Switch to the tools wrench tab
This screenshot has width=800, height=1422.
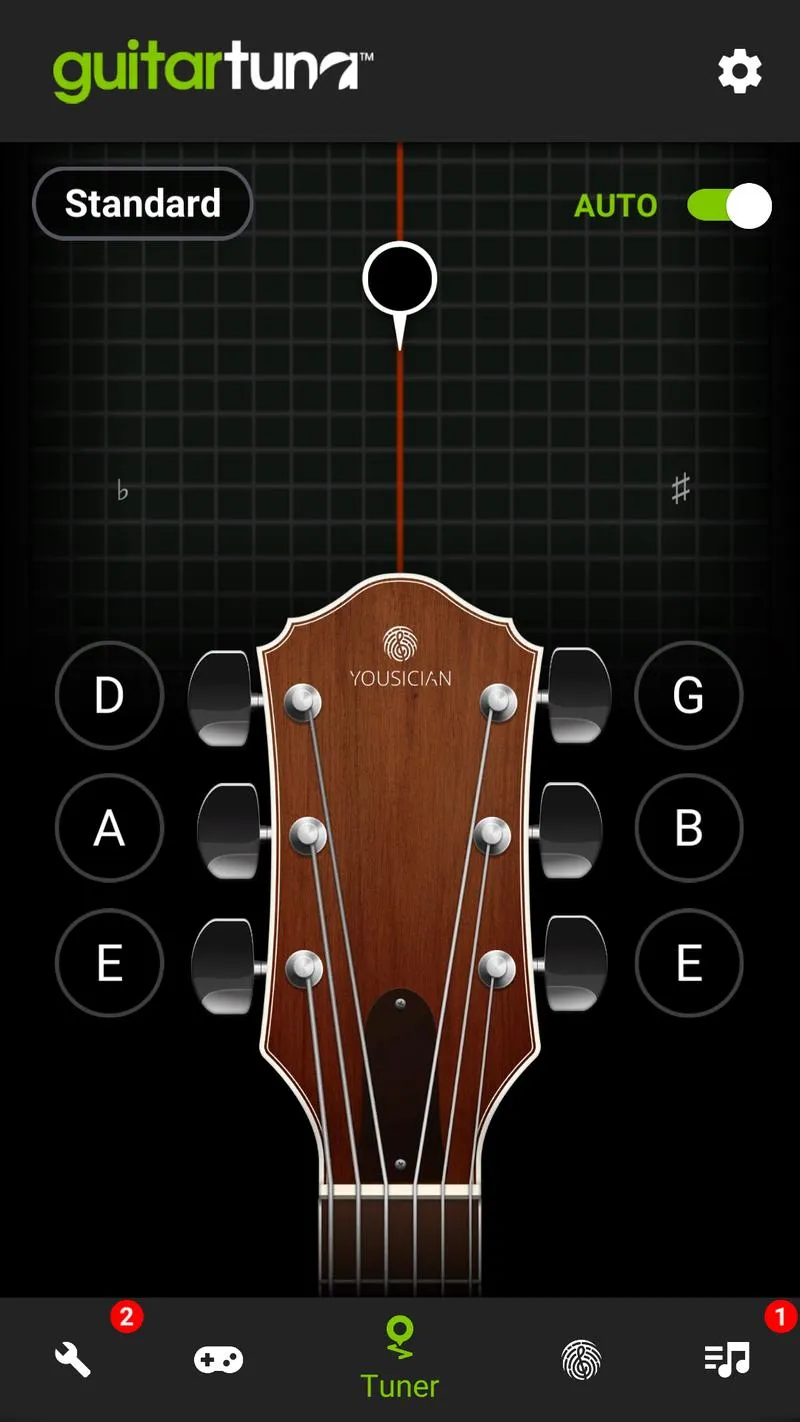tap(73, 1359)
